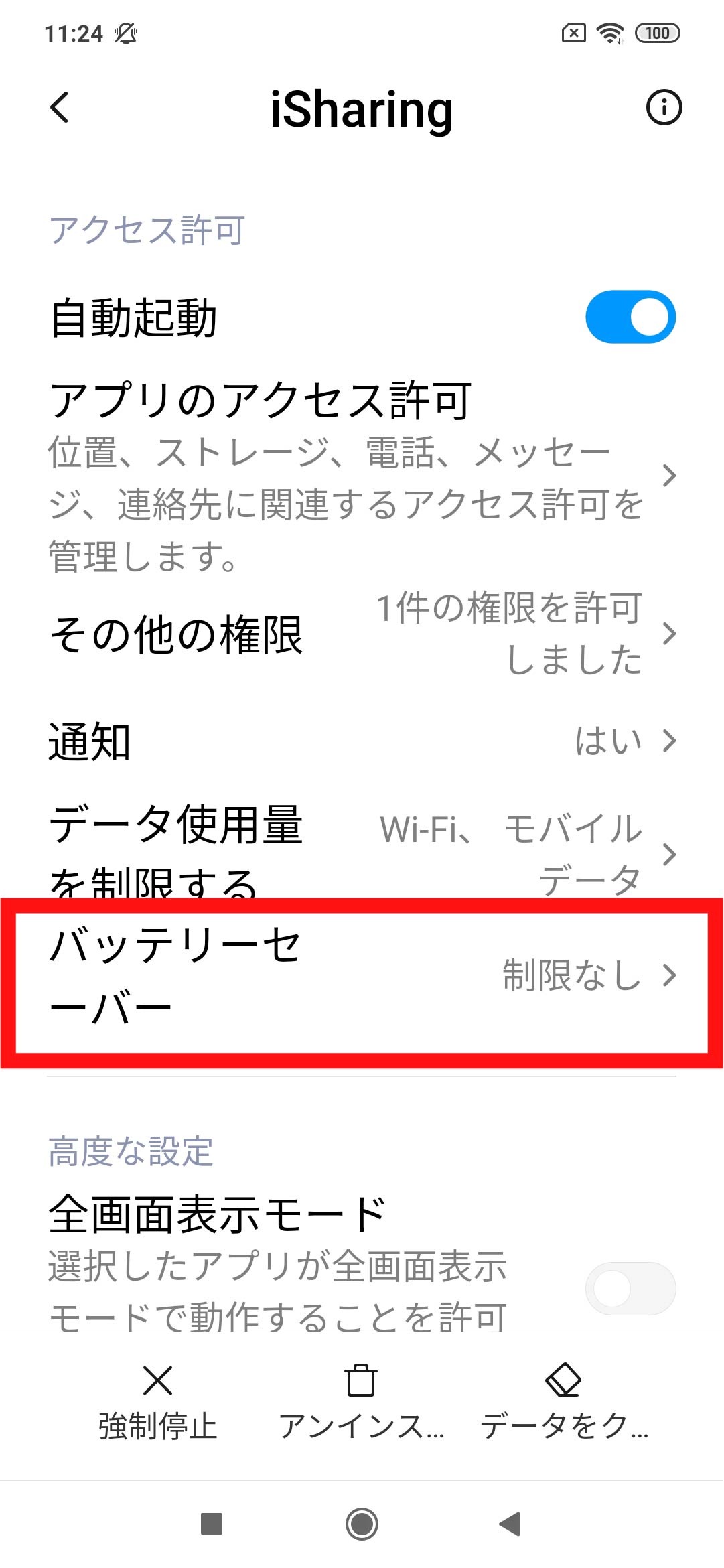Turn off 自動起動 autostart switch
724x1568 pixels.
tap(630, 317)
